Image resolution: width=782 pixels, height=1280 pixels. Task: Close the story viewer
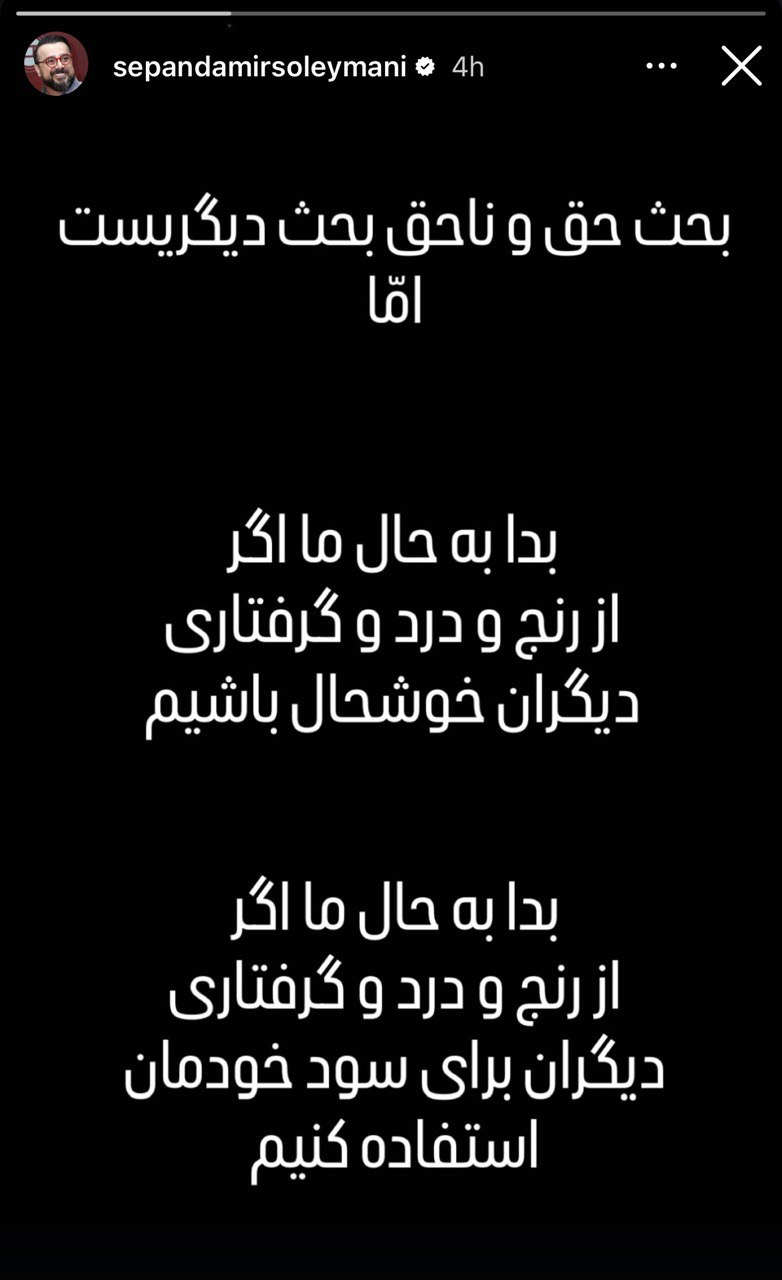pyautogui.click(x=741, y=66)
